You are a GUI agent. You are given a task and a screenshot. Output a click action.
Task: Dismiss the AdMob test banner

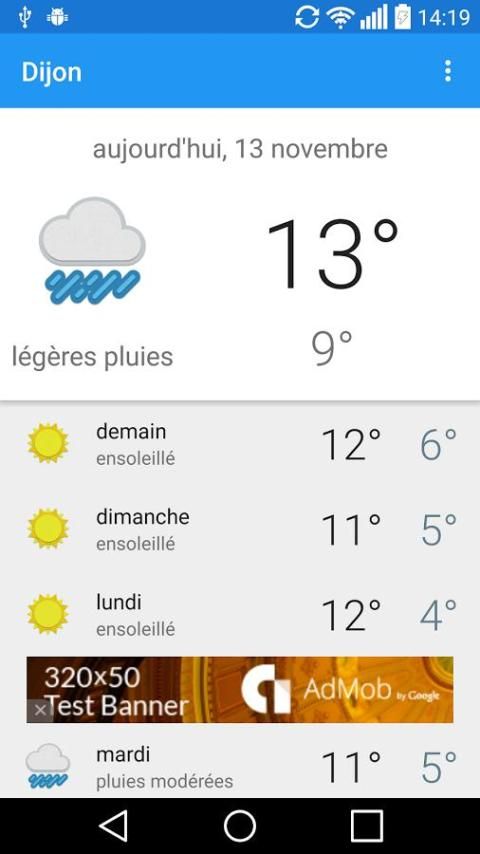(x=40, y=710)
